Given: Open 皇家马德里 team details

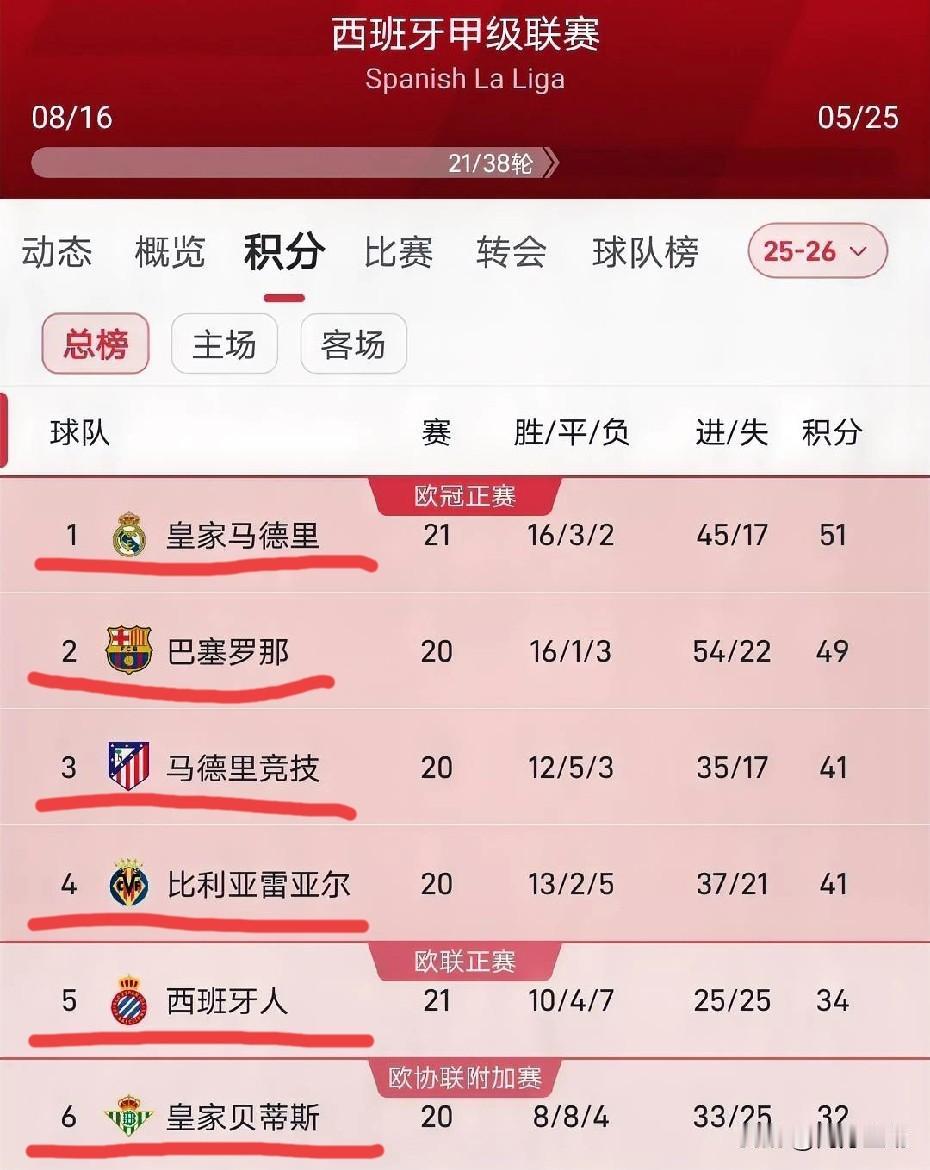Looking at the screenshot, I should click(245, 537).
